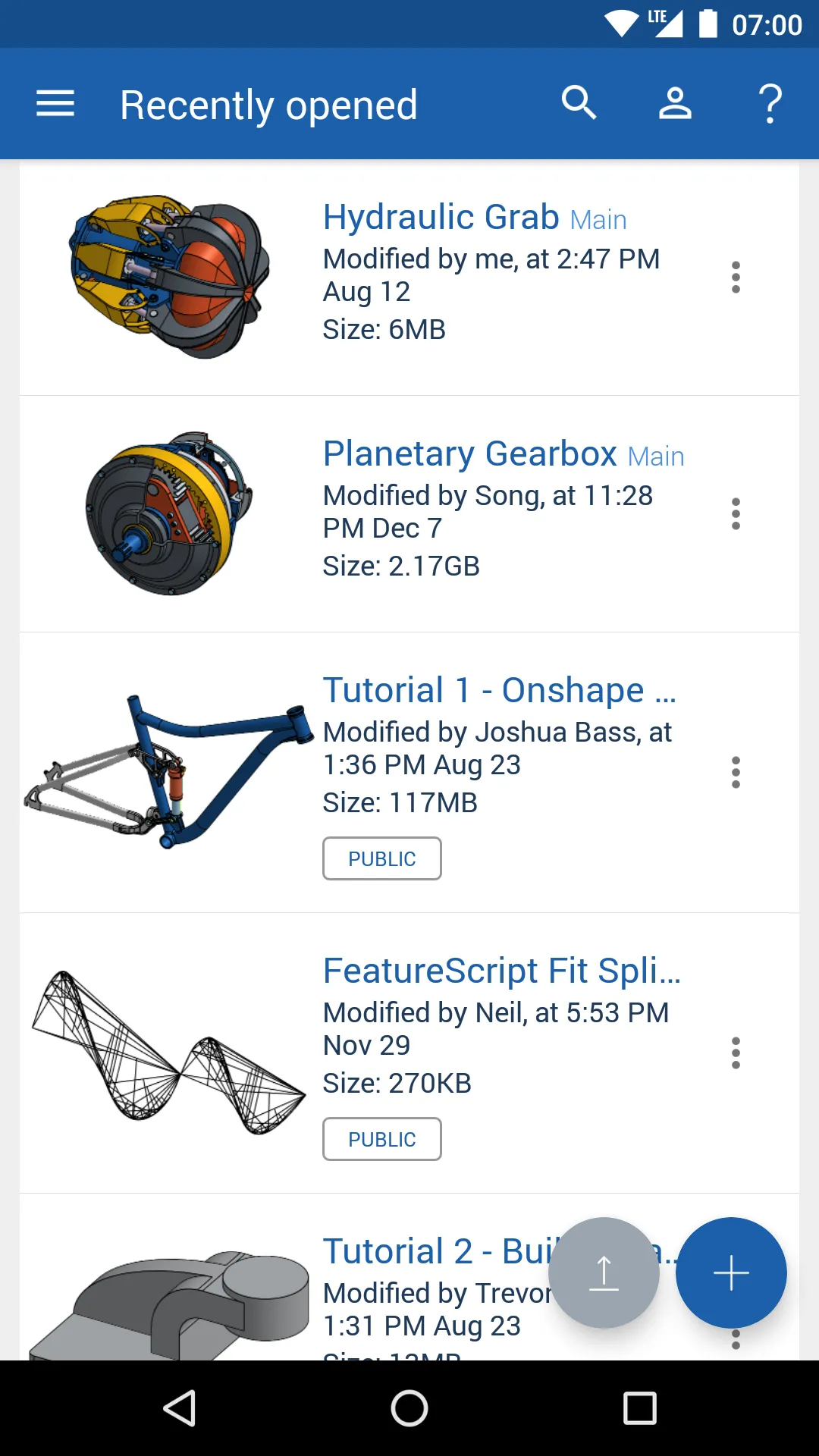Show more options for Planetary Gearbox
819x1456 pixels.
tap(736, 514)
